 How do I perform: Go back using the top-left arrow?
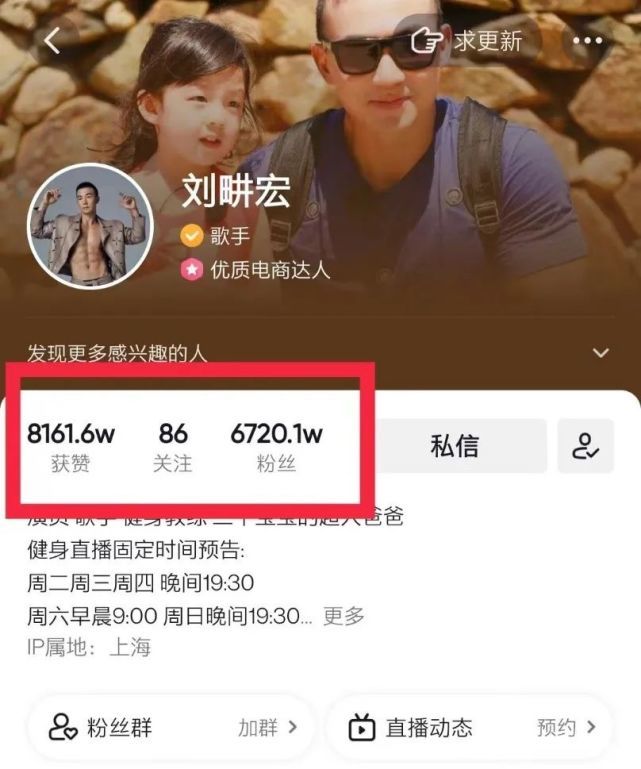coord(52,40)
